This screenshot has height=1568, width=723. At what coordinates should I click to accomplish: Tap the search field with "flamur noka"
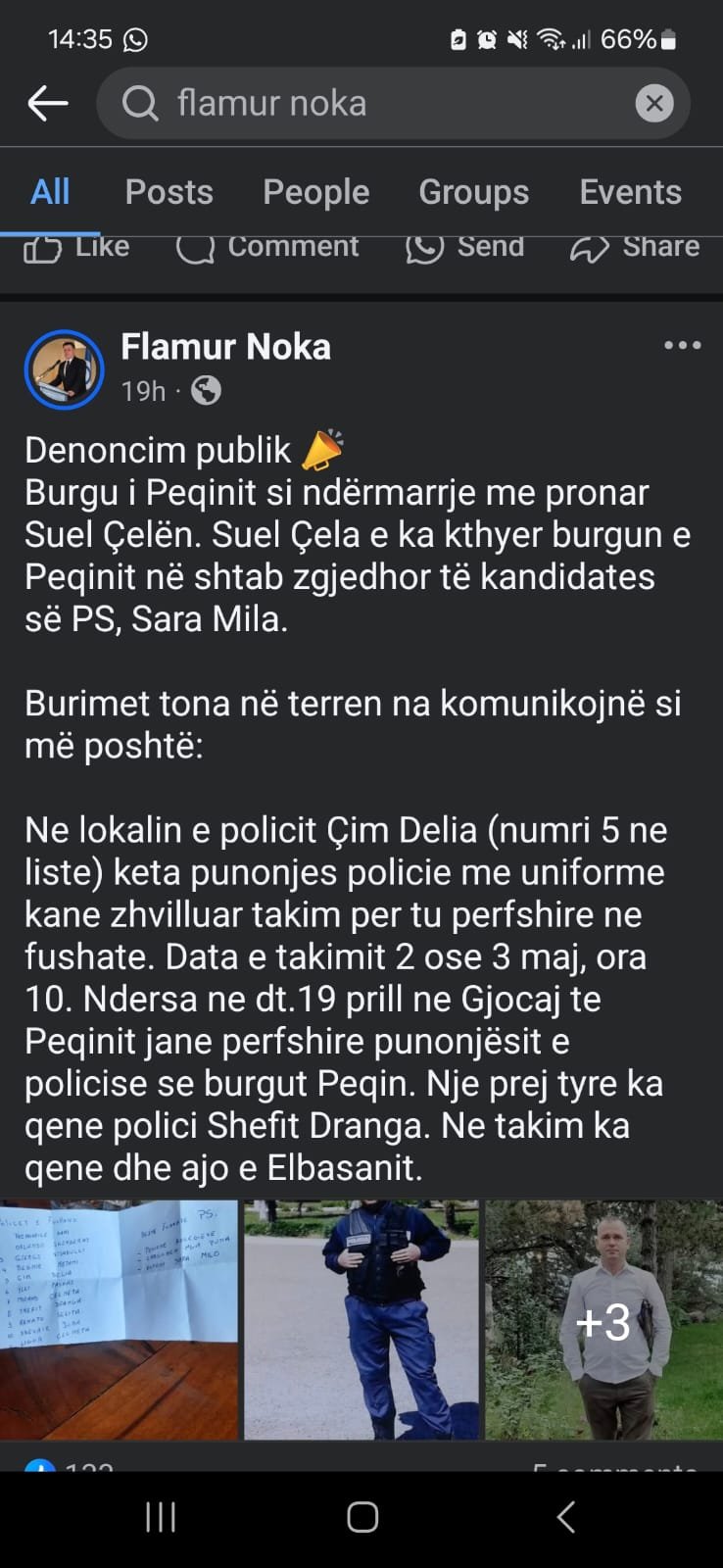click(x=392, y=103)
